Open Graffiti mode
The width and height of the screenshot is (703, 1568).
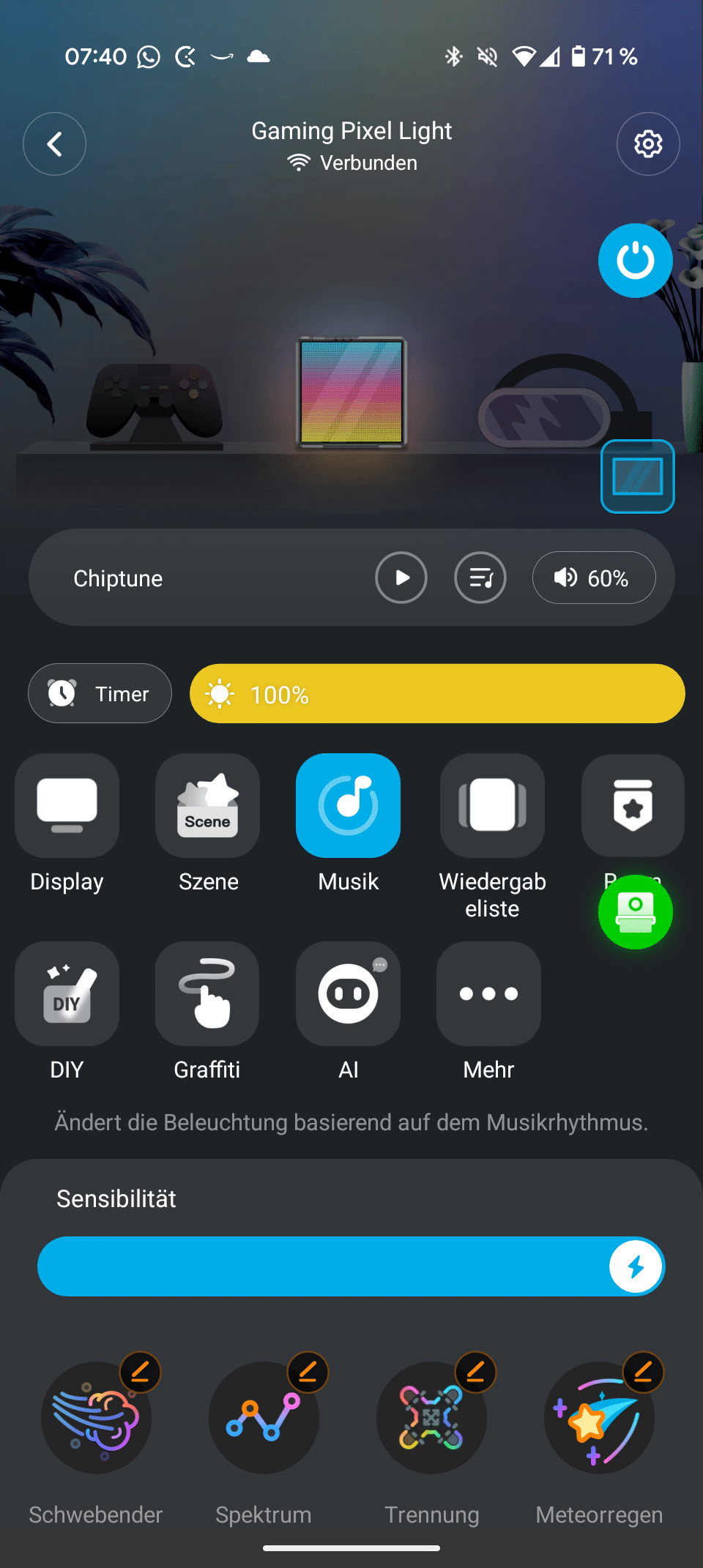coord(207,994)
